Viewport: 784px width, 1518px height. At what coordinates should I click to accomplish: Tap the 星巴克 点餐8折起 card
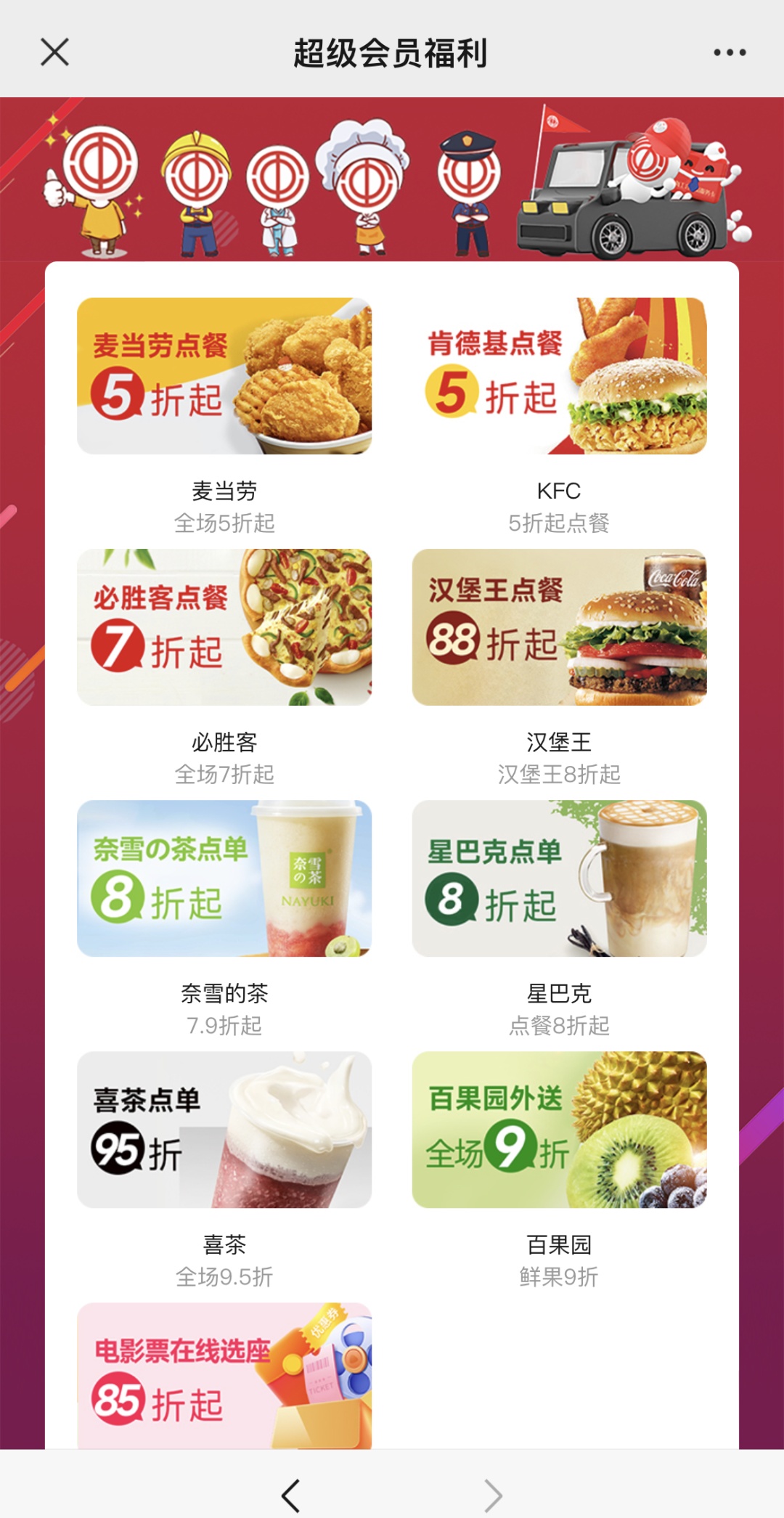point(559,878)
